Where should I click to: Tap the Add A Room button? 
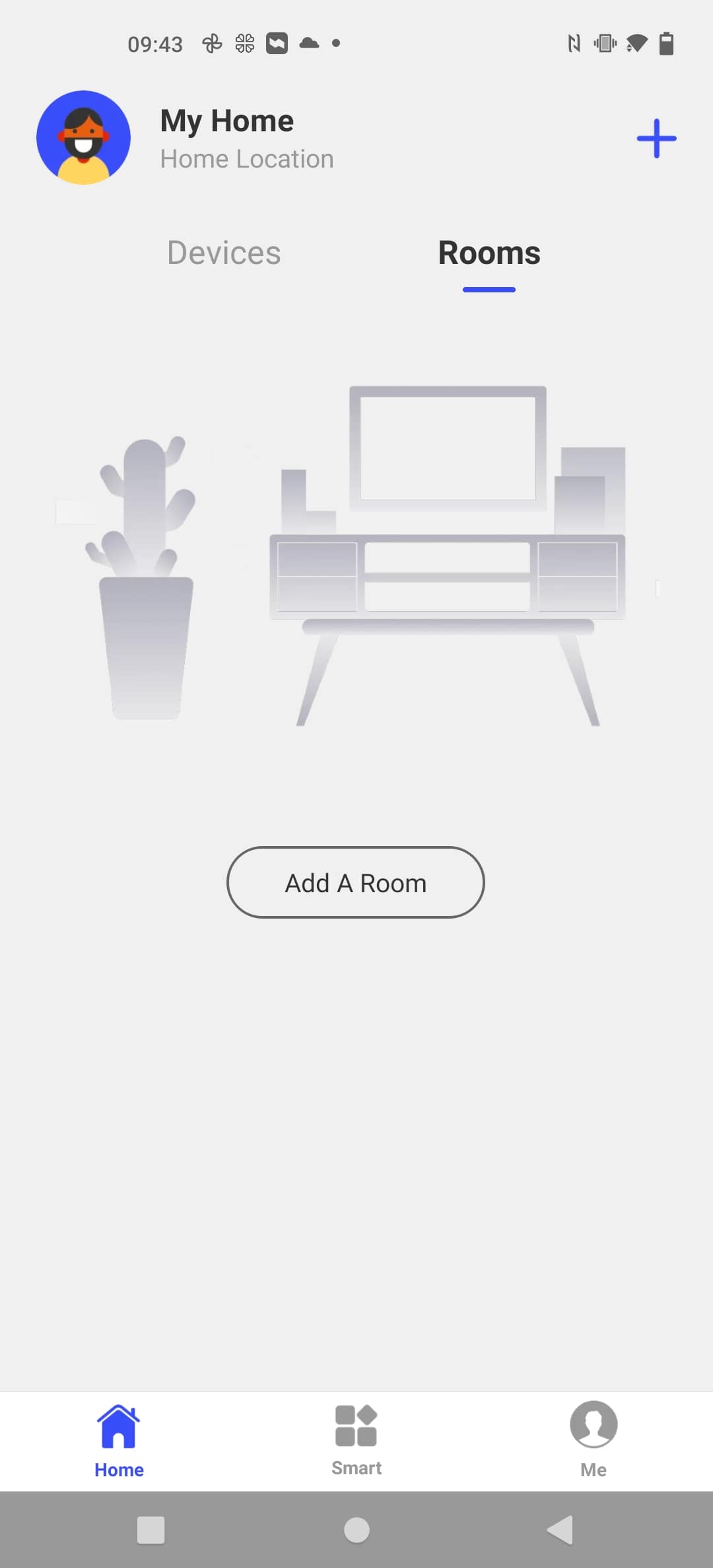356,882
